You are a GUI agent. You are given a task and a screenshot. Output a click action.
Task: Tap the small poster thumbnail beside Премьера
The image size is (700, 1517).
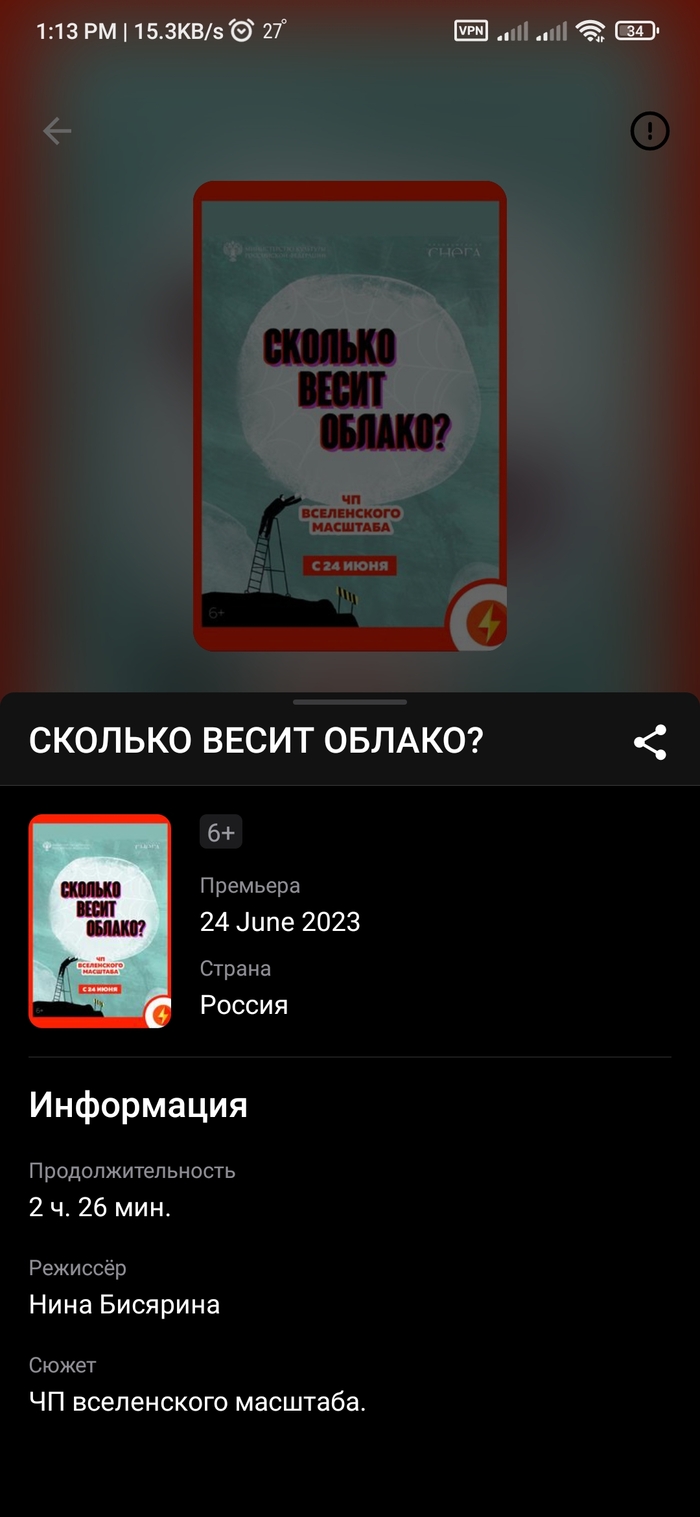(x=100, y=921)
